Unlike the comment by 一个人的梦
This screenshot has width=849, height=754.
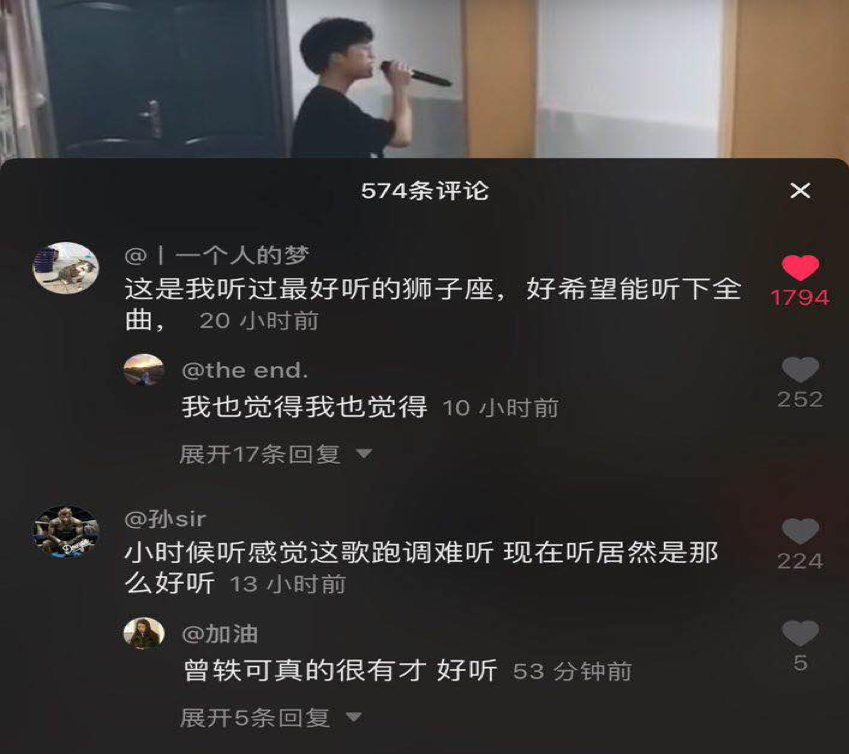click(x=800, y=268)
